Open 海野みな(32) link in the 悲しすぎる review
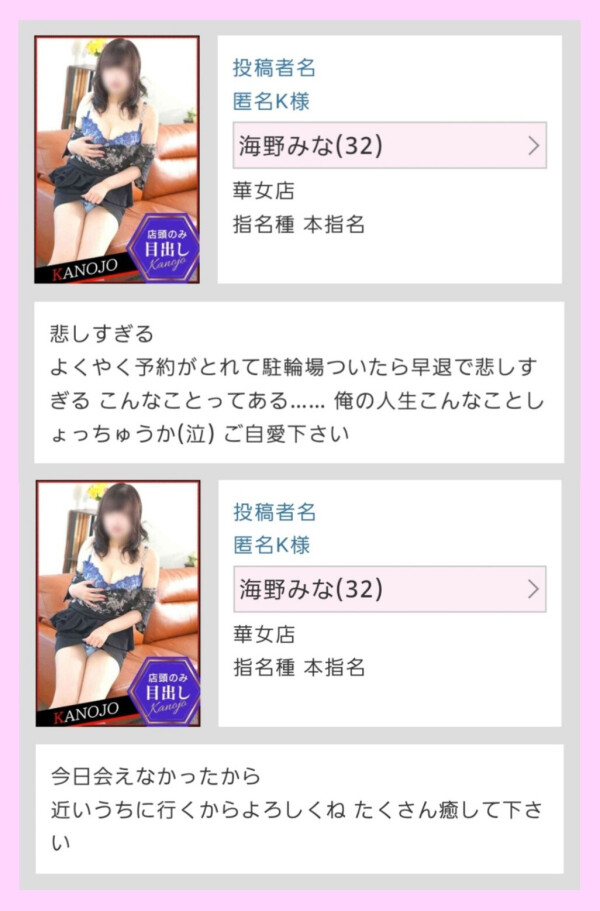The height and width of the screenshot is (911, 600). (x=389, y=146)
